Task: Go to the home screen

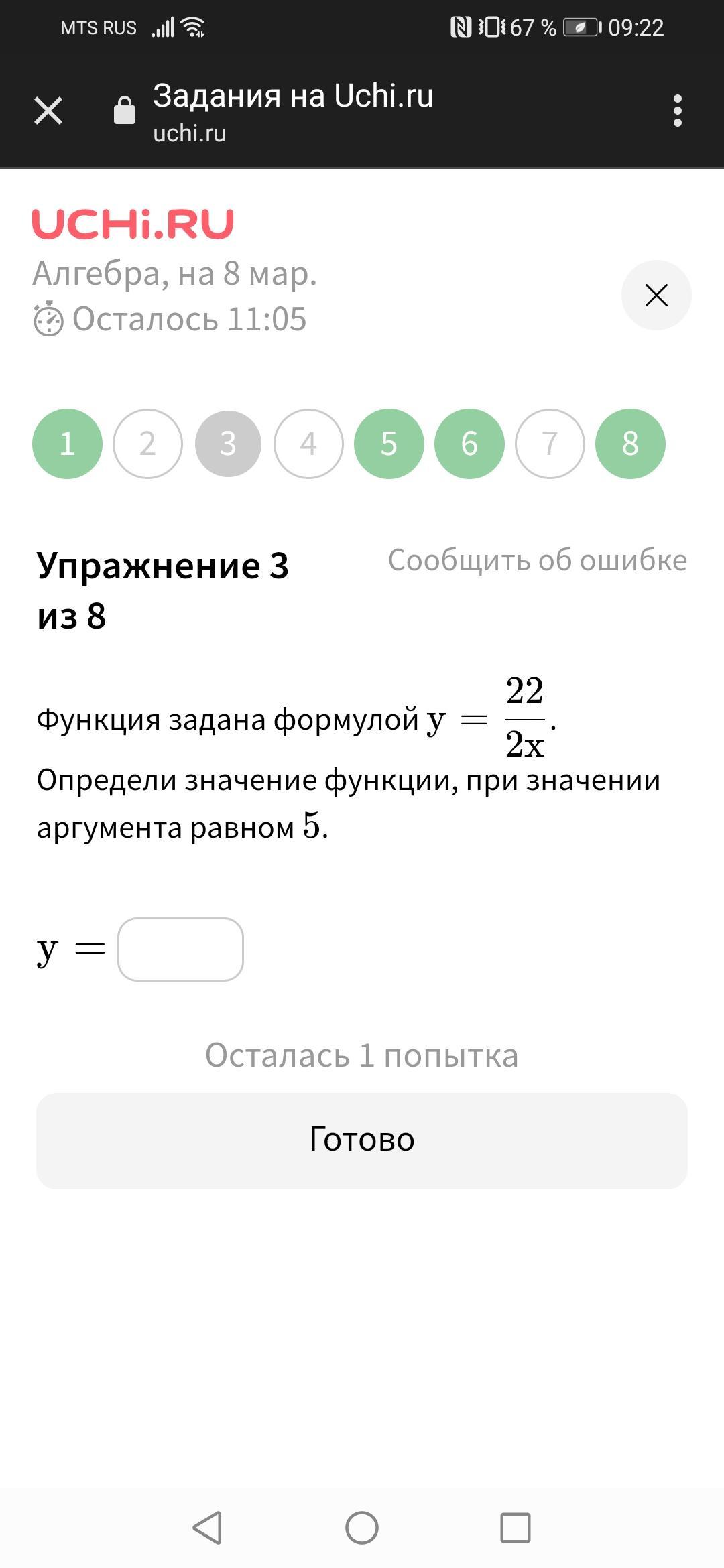Action: tap(362, 1528)
